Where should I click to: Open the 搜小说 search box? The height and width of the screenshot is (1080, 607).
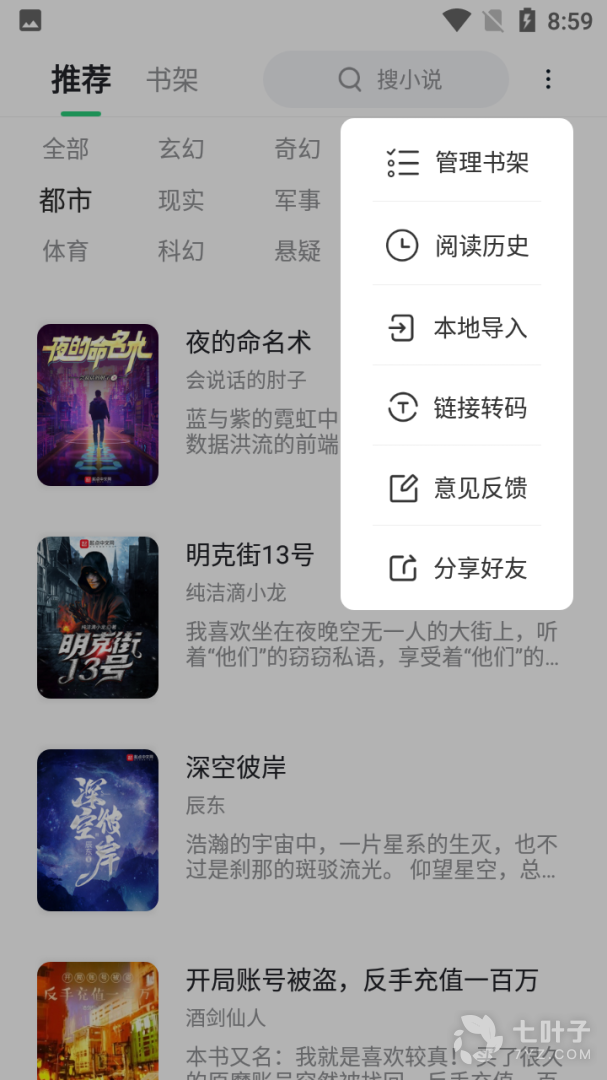[x=386, y=80]
